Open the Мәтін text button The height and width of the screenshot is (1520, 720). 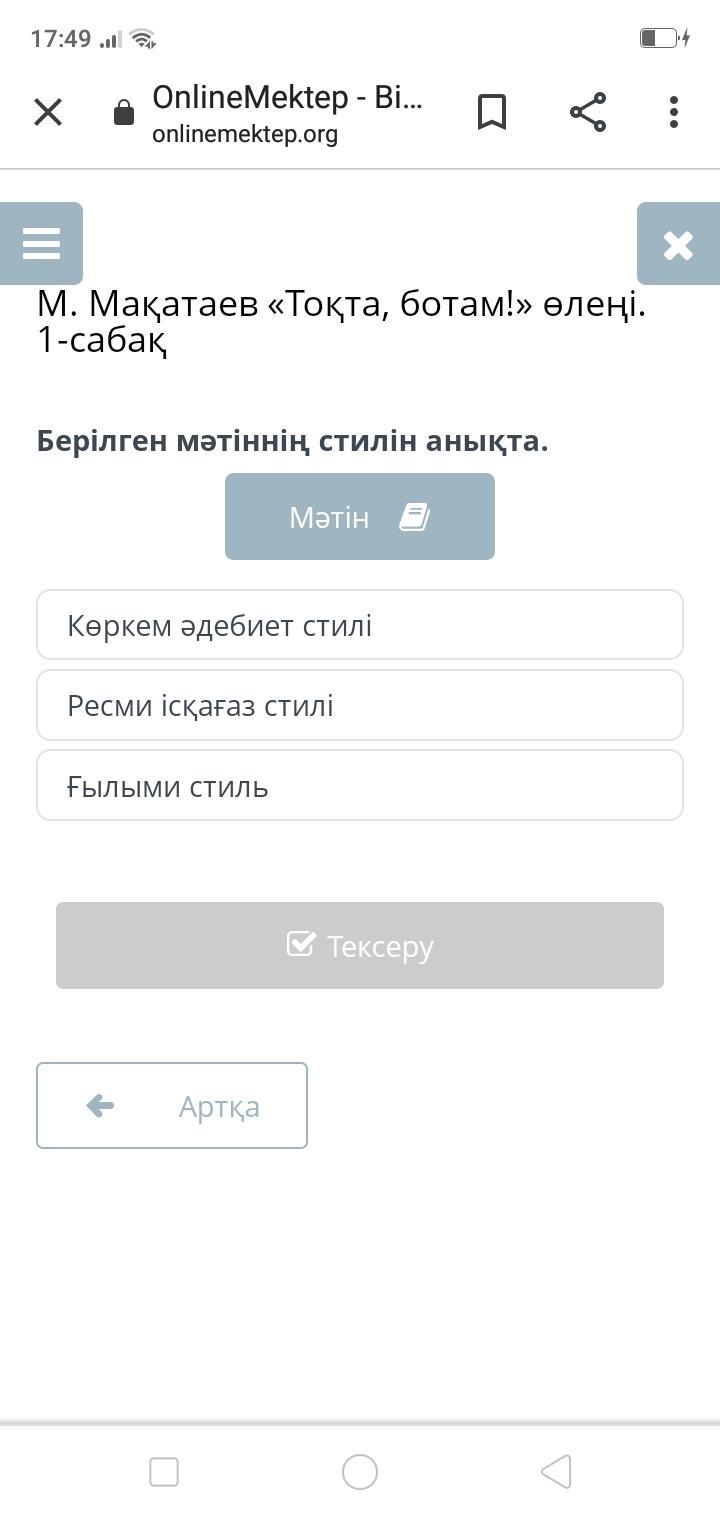tap(360, 516)
